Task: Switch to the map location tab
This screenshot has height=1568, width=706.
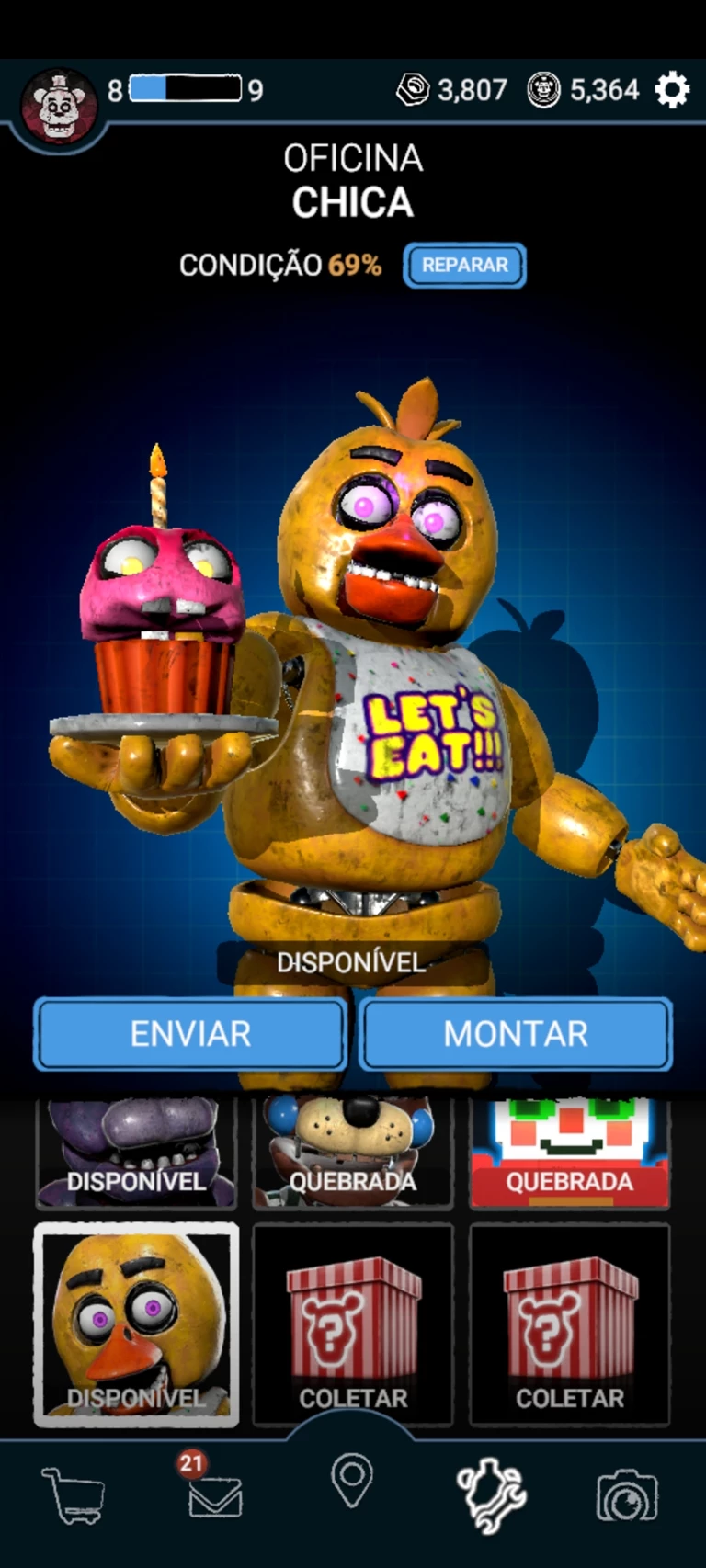Action: [x=352, y=1480]
